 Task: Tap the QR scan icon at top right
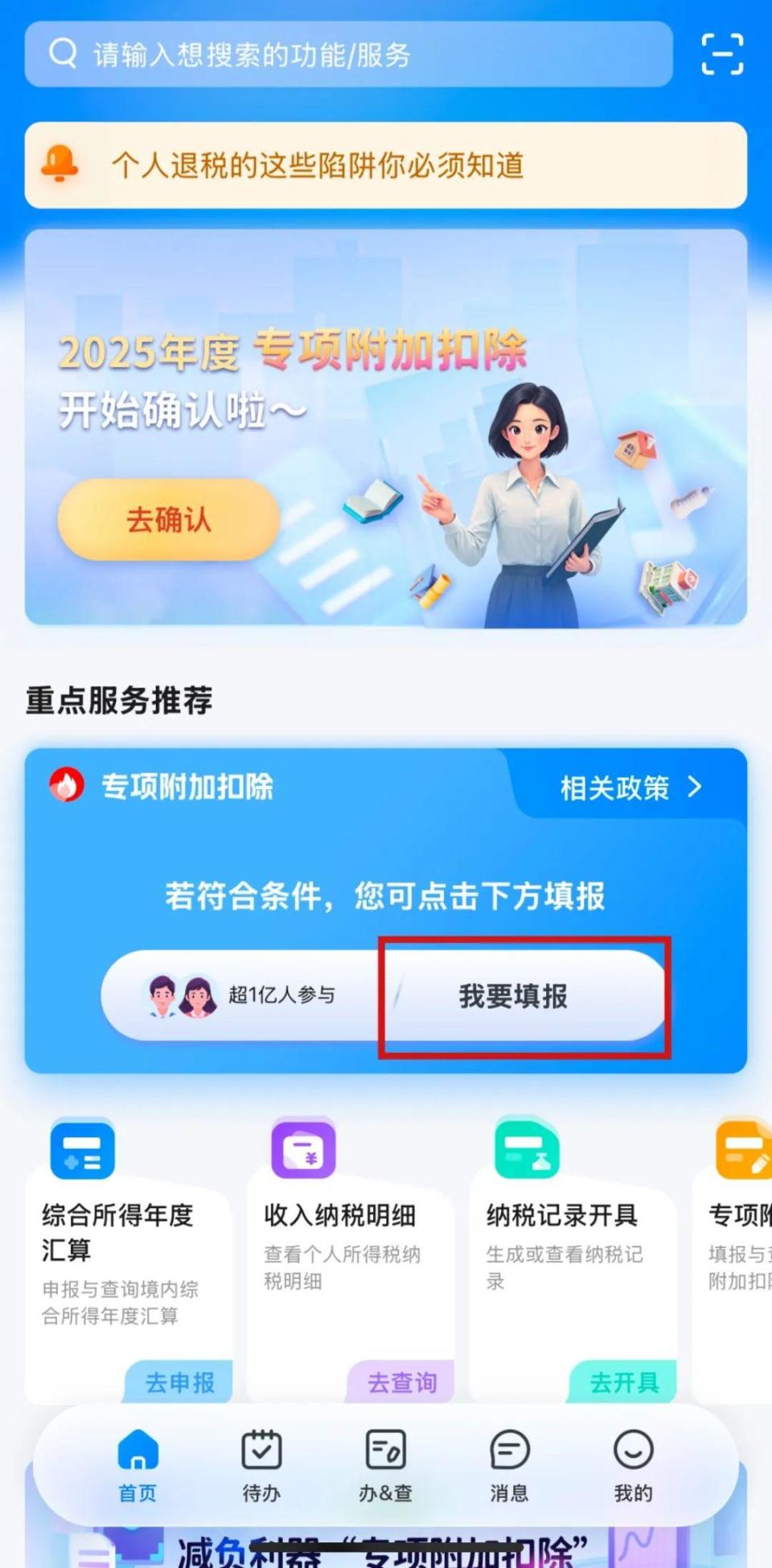point(722,54)
